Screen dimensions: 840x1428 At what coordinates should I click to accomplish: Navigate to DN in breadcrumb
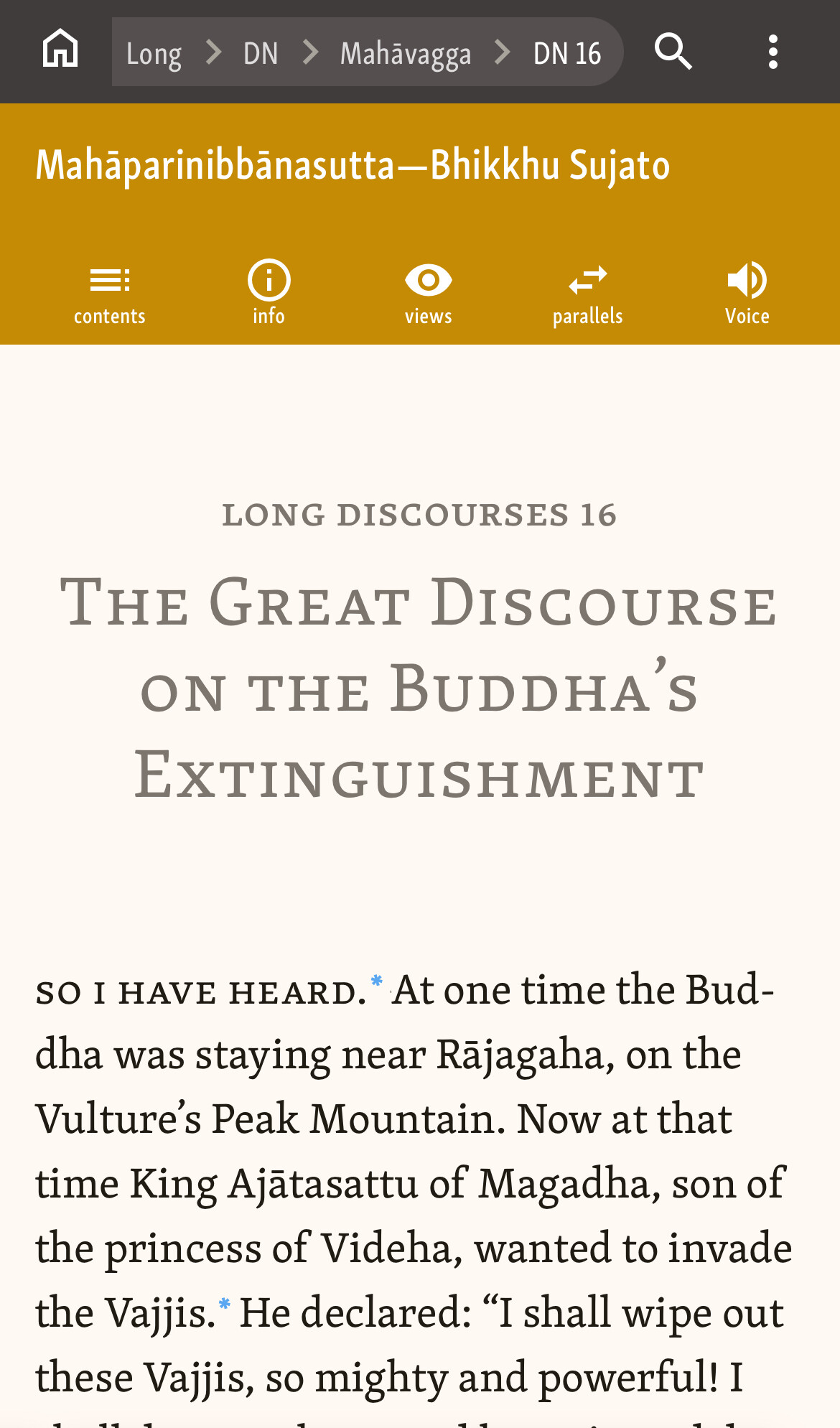coord(261,54)
